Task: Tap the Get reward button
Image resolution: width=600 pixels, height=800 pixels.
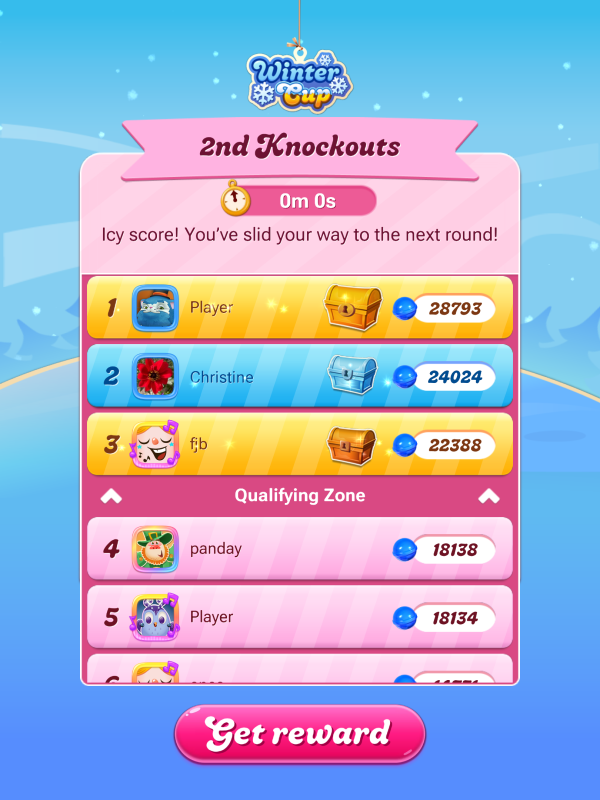Action: (x=300, y=734)
